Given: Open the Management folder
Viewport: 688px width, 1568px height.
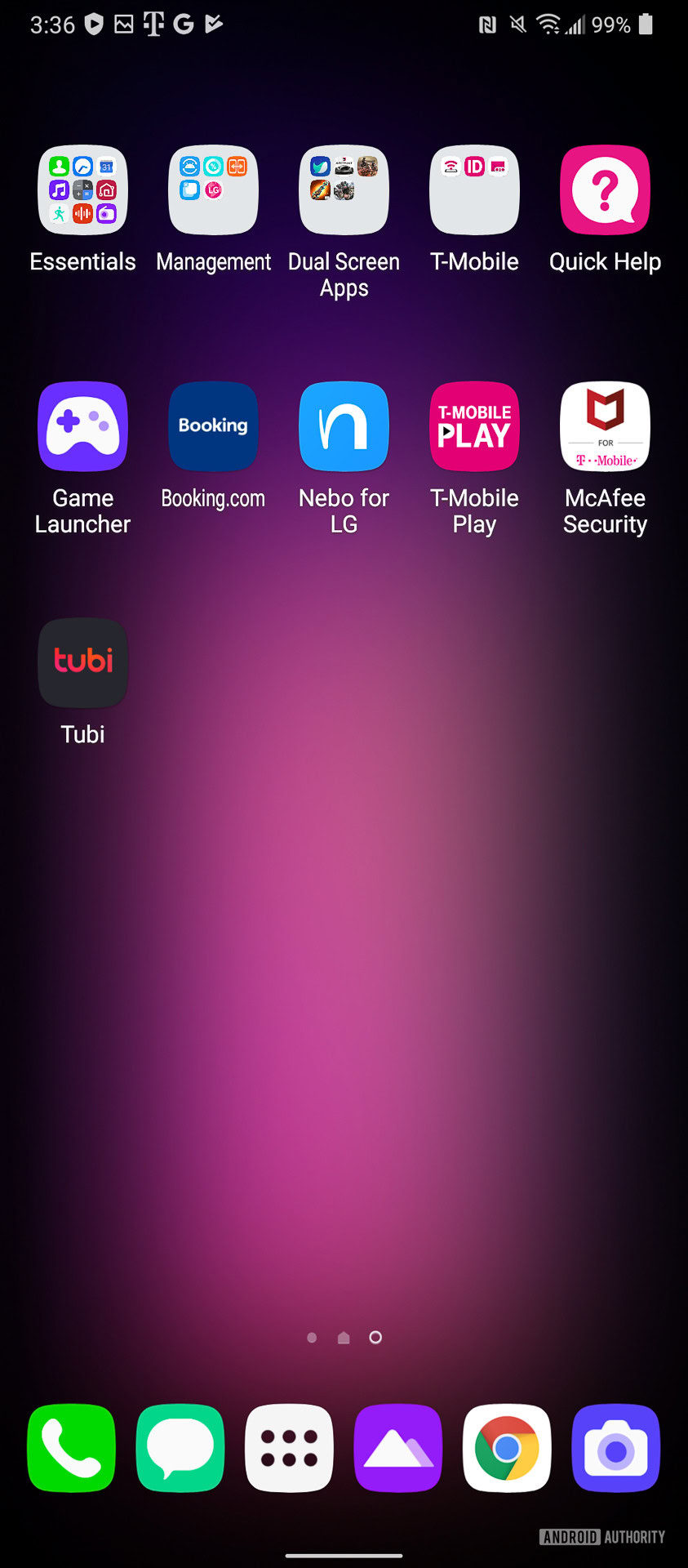Looking at the screenshot, I should point(213,190).
